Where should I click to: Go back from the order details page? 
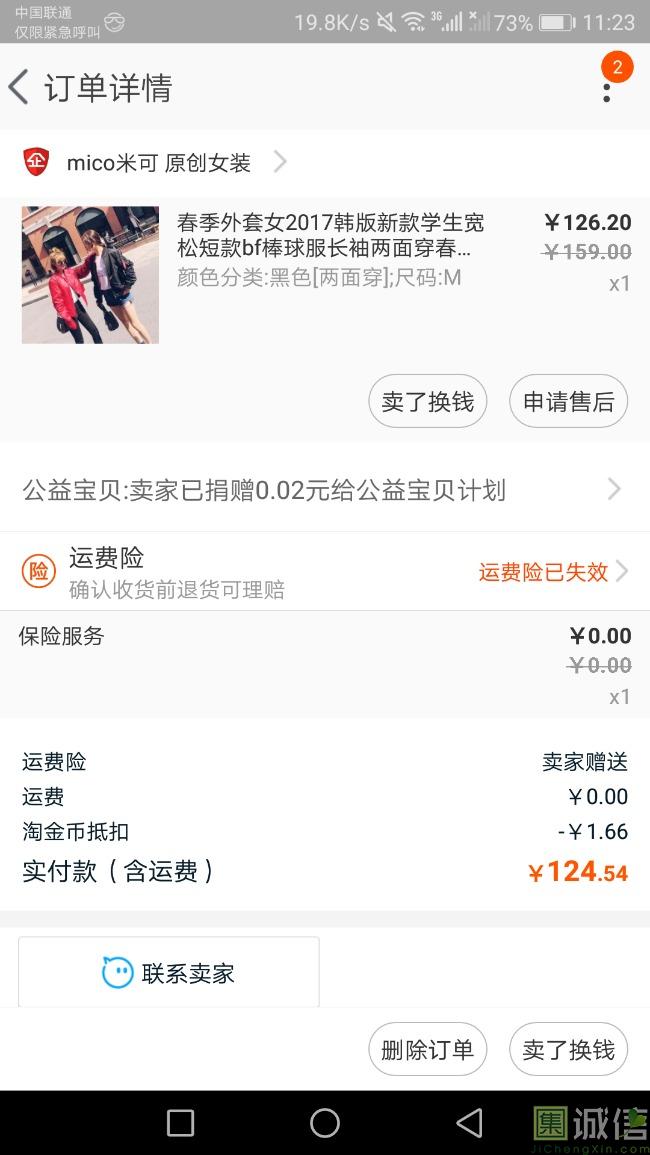(20, 88)
